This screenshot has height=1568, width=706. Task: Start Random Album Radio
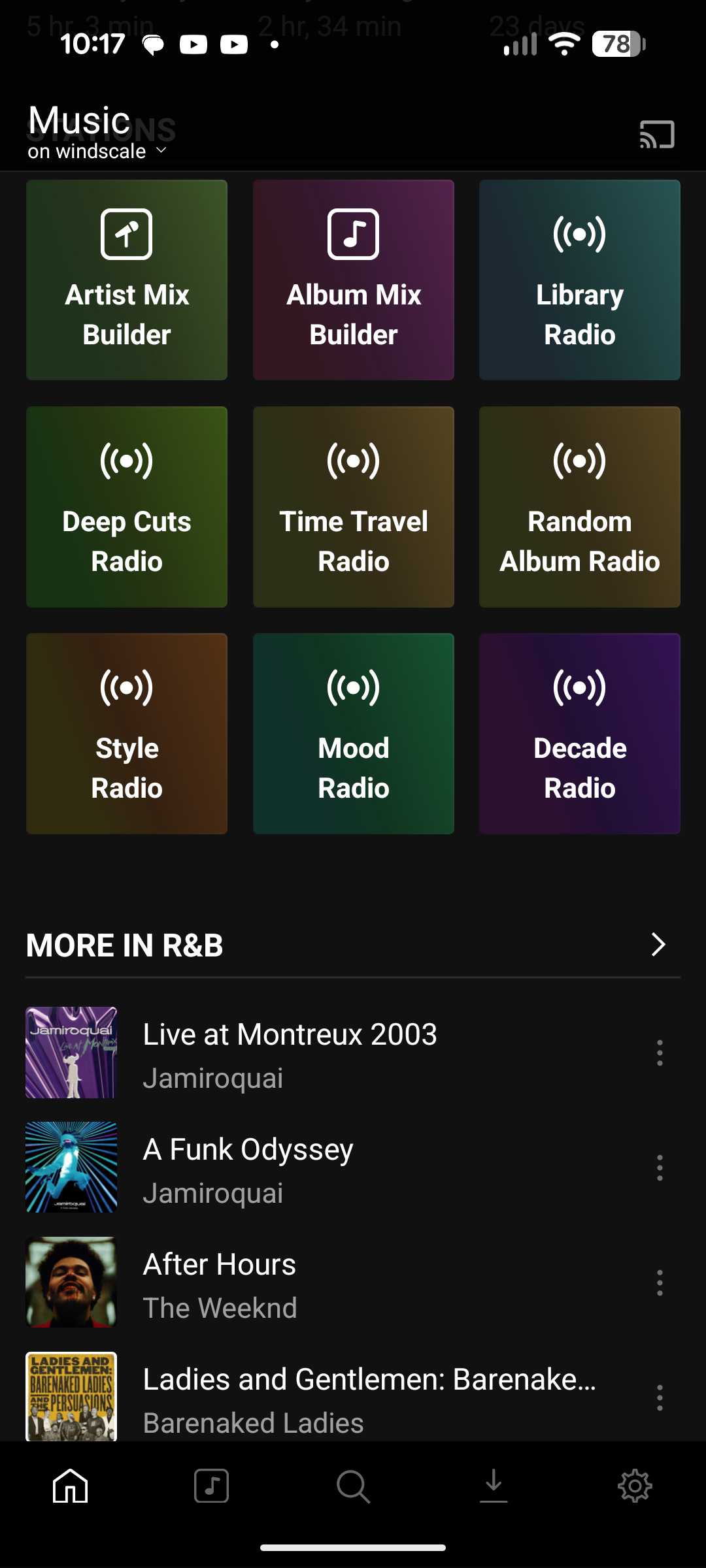[x=579, y=506]
